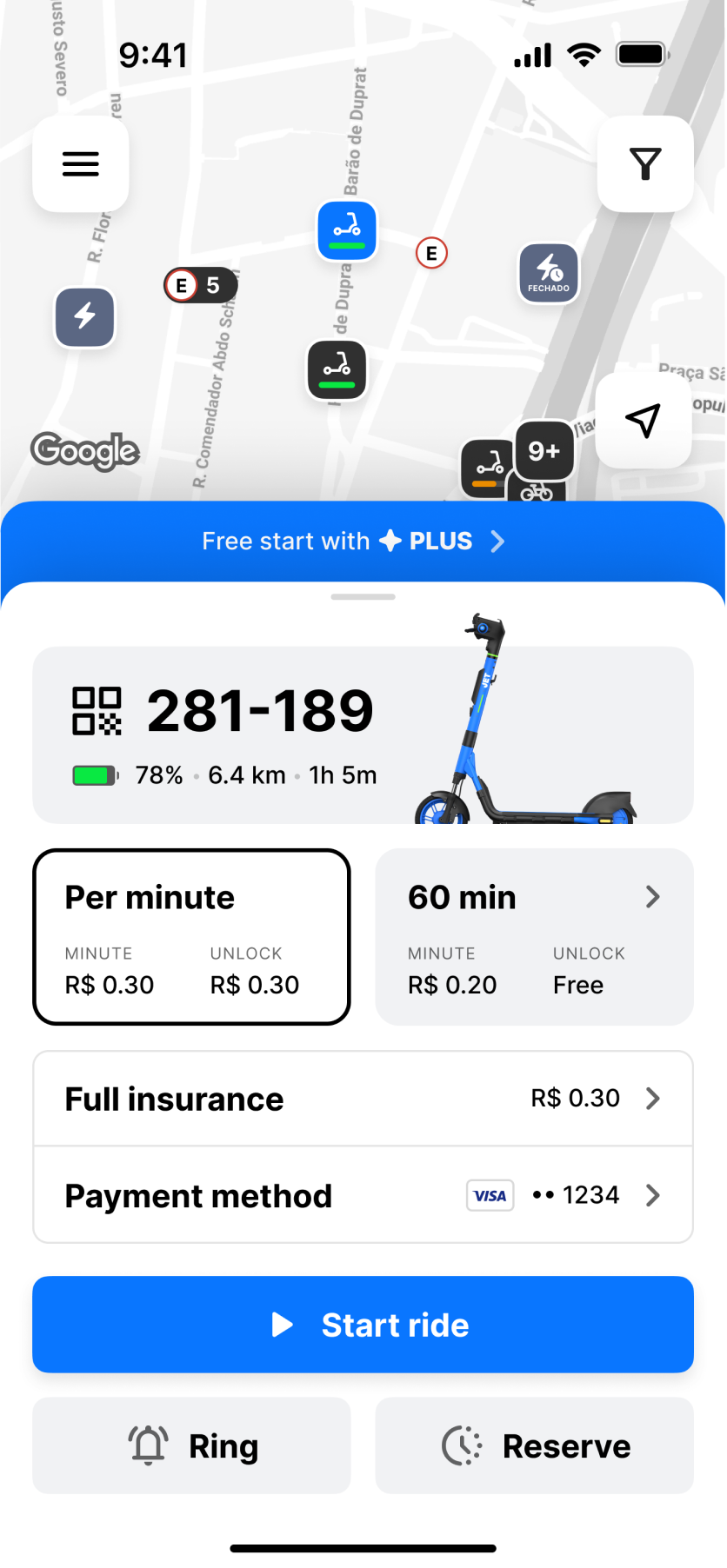
Task: Center map on my location
Action: pyautogui.click(x=644, y=421)
